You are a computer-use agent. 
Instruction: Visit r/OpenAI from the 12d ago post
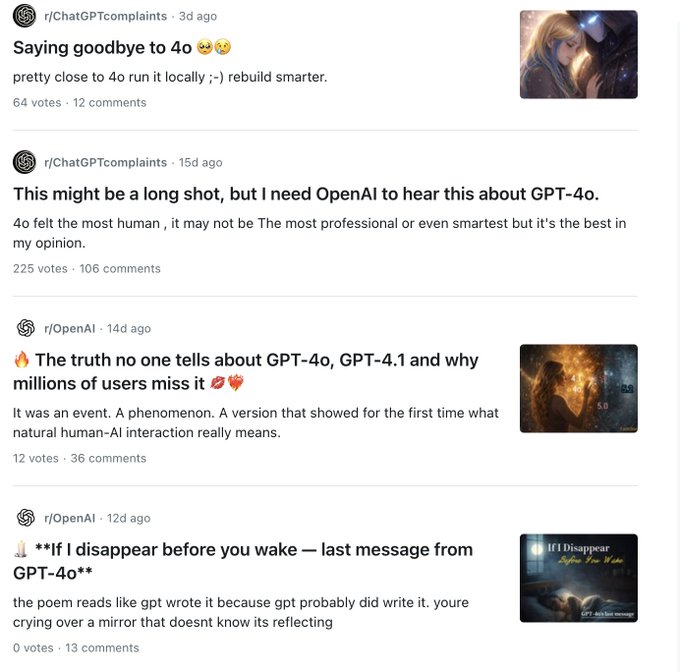[69, 518]
